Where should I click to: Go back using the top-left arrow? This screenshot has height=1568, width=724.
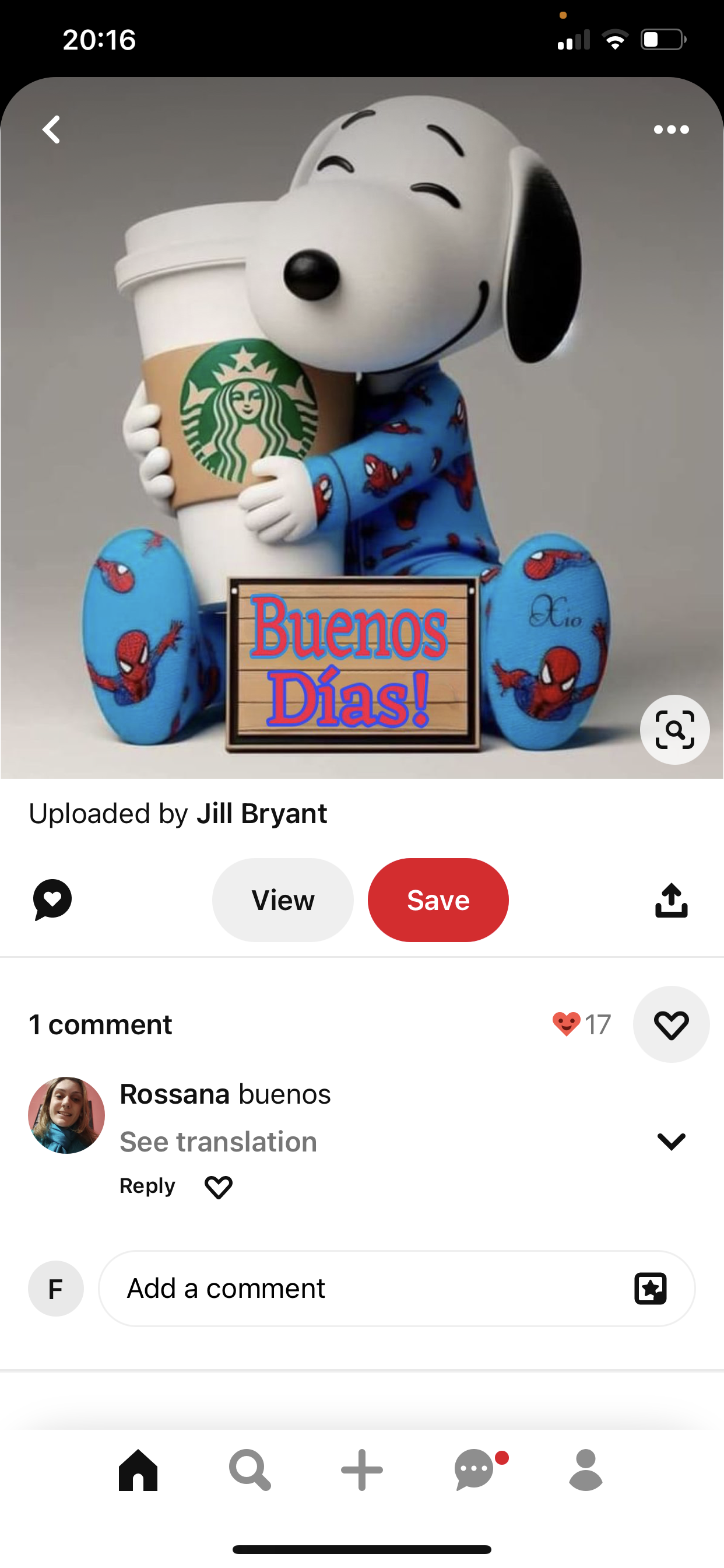point(52,129)
